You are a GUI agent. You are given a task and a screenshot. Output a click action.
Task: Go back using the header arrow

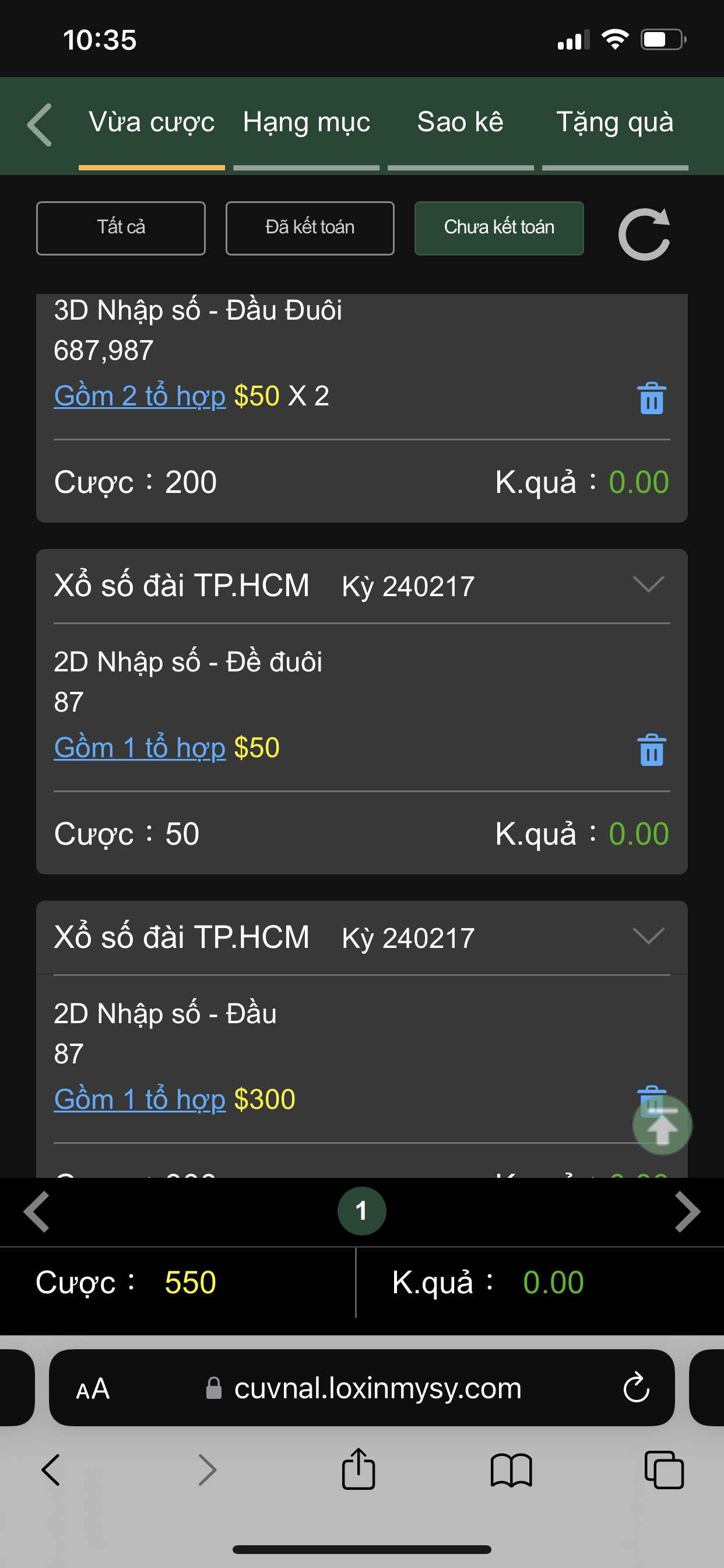40,125
